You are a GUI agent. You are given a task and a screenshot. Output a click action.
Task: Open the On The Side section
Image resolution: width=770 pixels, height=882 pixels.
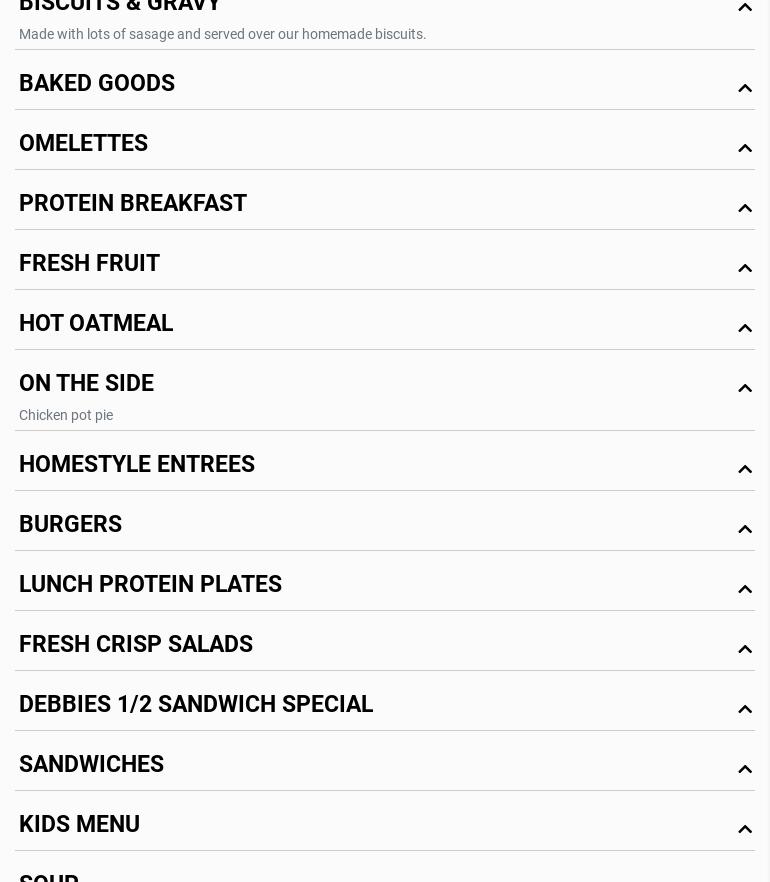click(87, 384)
